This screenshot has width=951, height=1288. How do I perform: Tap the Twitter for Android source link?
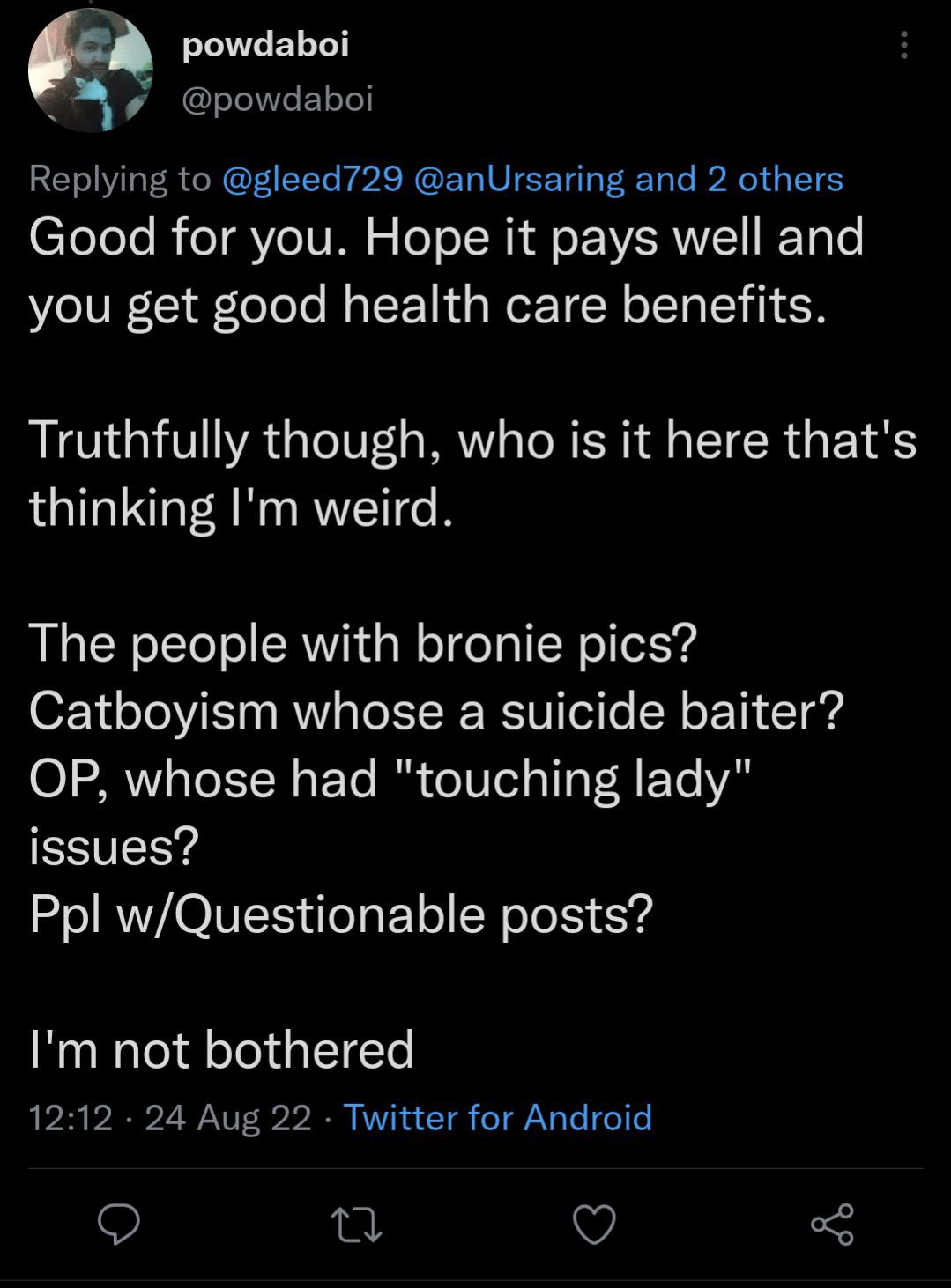[497, 1118]
